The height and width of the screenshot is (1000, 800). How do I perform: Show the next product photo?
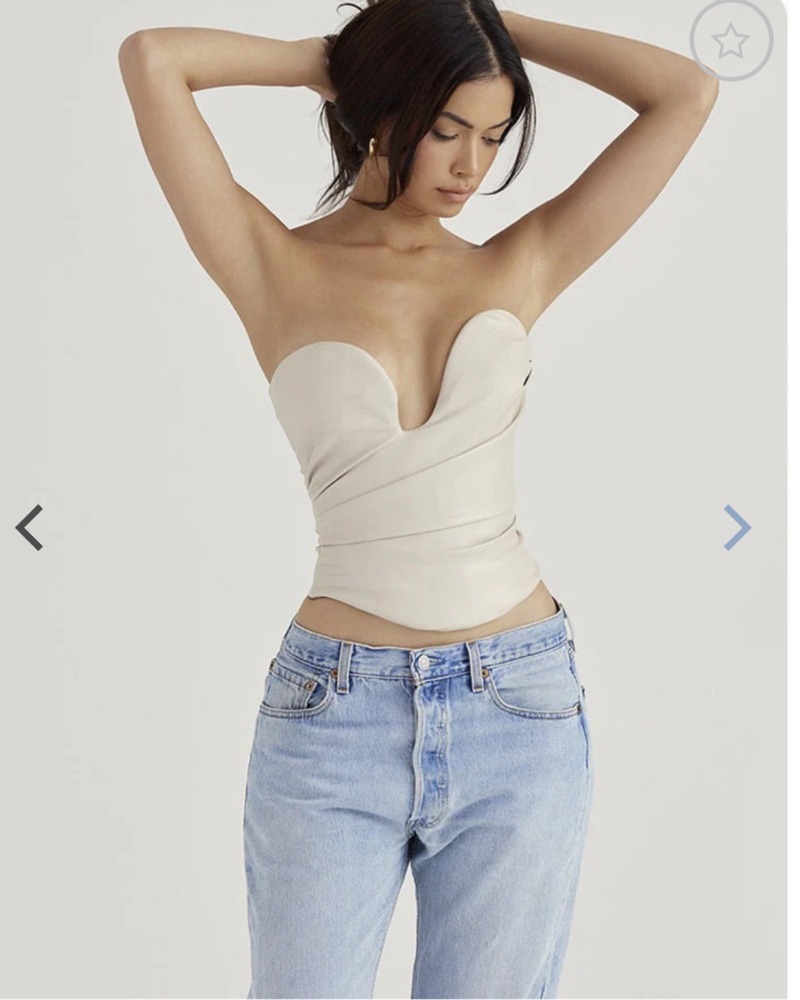(x=737, y=527)
